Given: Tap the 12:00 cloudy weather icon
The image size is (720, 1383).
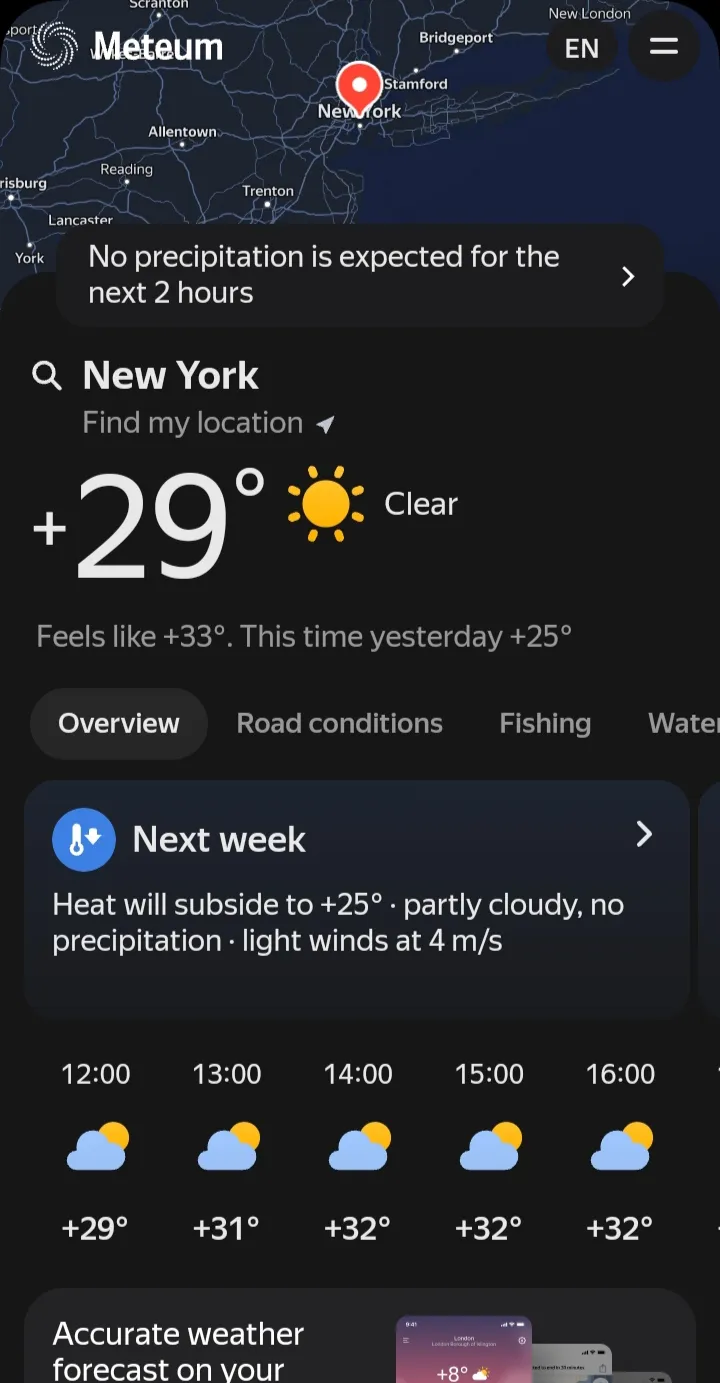Looking at the screenshot, I should pyautogui.click(x=95, y=1146).
